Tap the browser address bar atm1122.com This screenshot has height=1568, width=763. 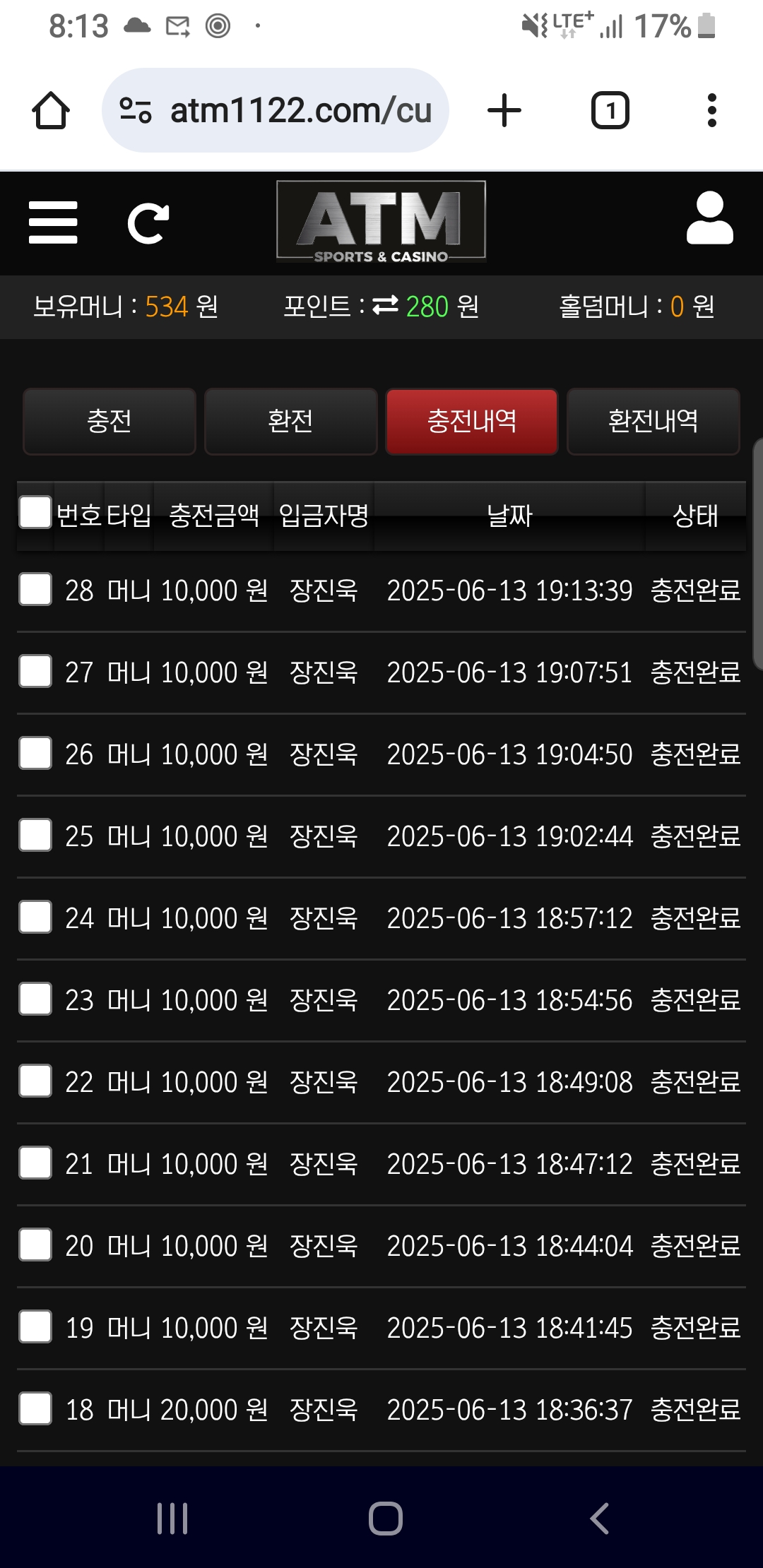click(276, 110)
